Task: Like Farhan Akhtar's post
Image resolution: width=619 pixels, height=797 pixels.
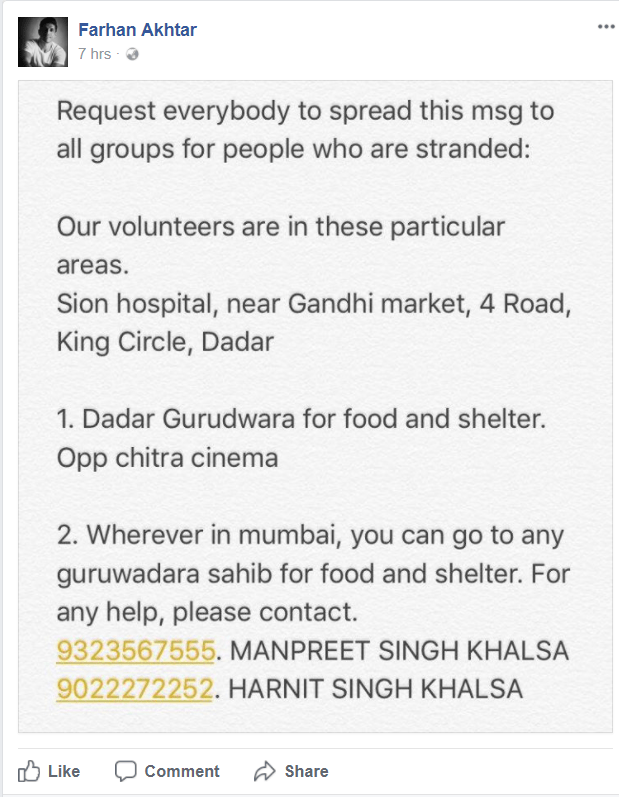Action: [50, 771]
